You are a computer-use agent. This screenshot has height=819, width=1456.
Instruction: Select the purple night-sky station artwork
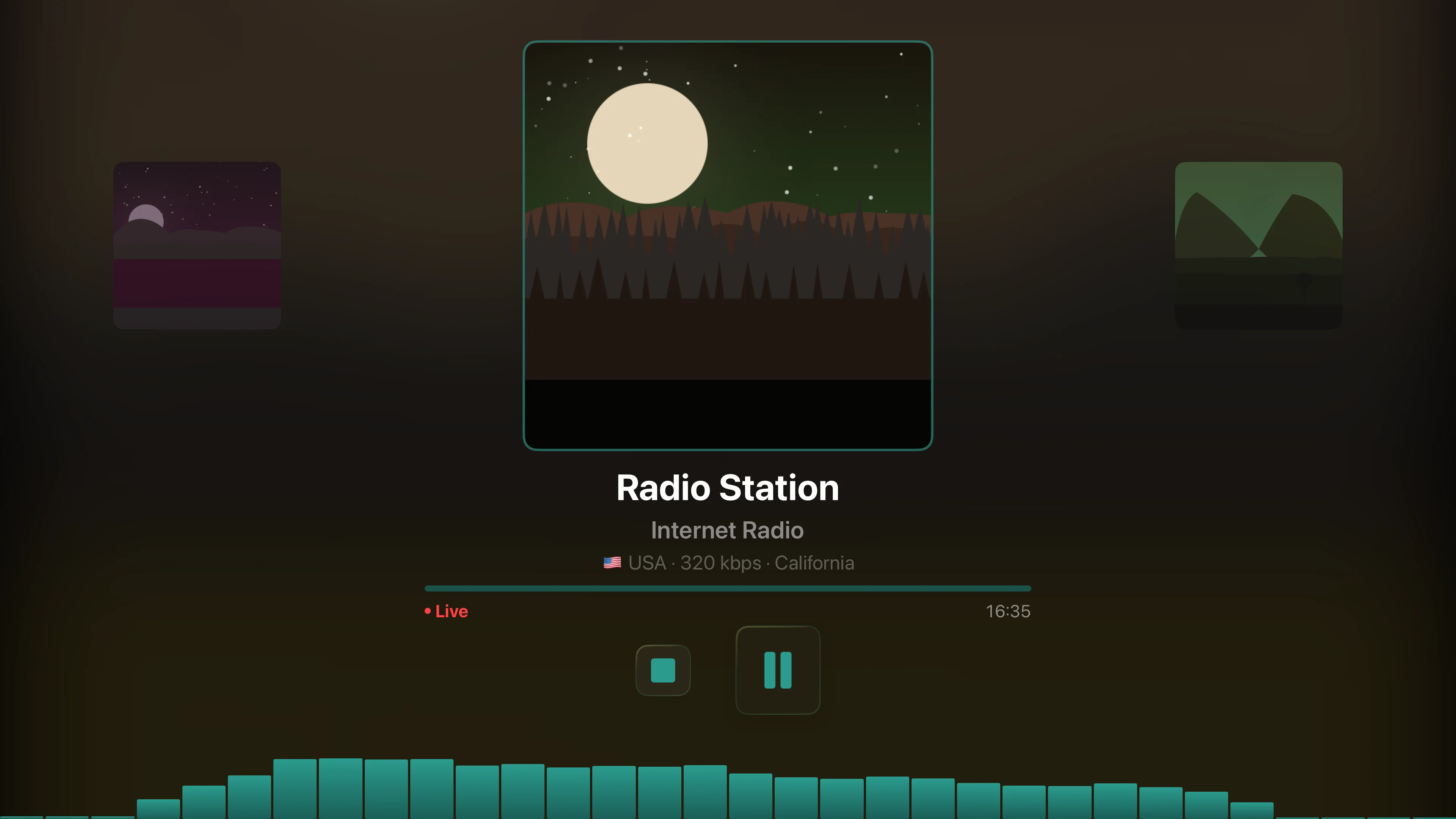pos(197,245)
